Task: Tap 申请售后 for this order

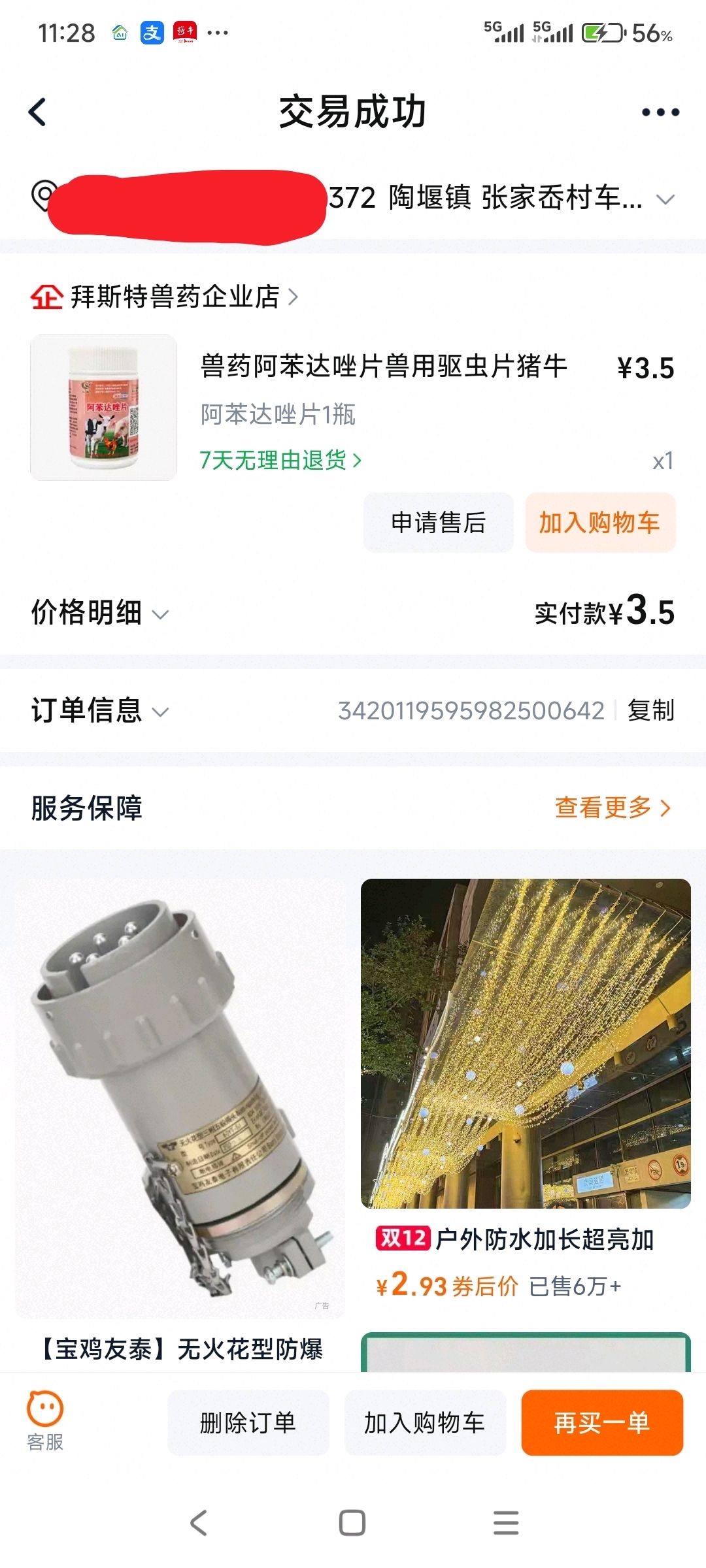Action: click(438, 523)
